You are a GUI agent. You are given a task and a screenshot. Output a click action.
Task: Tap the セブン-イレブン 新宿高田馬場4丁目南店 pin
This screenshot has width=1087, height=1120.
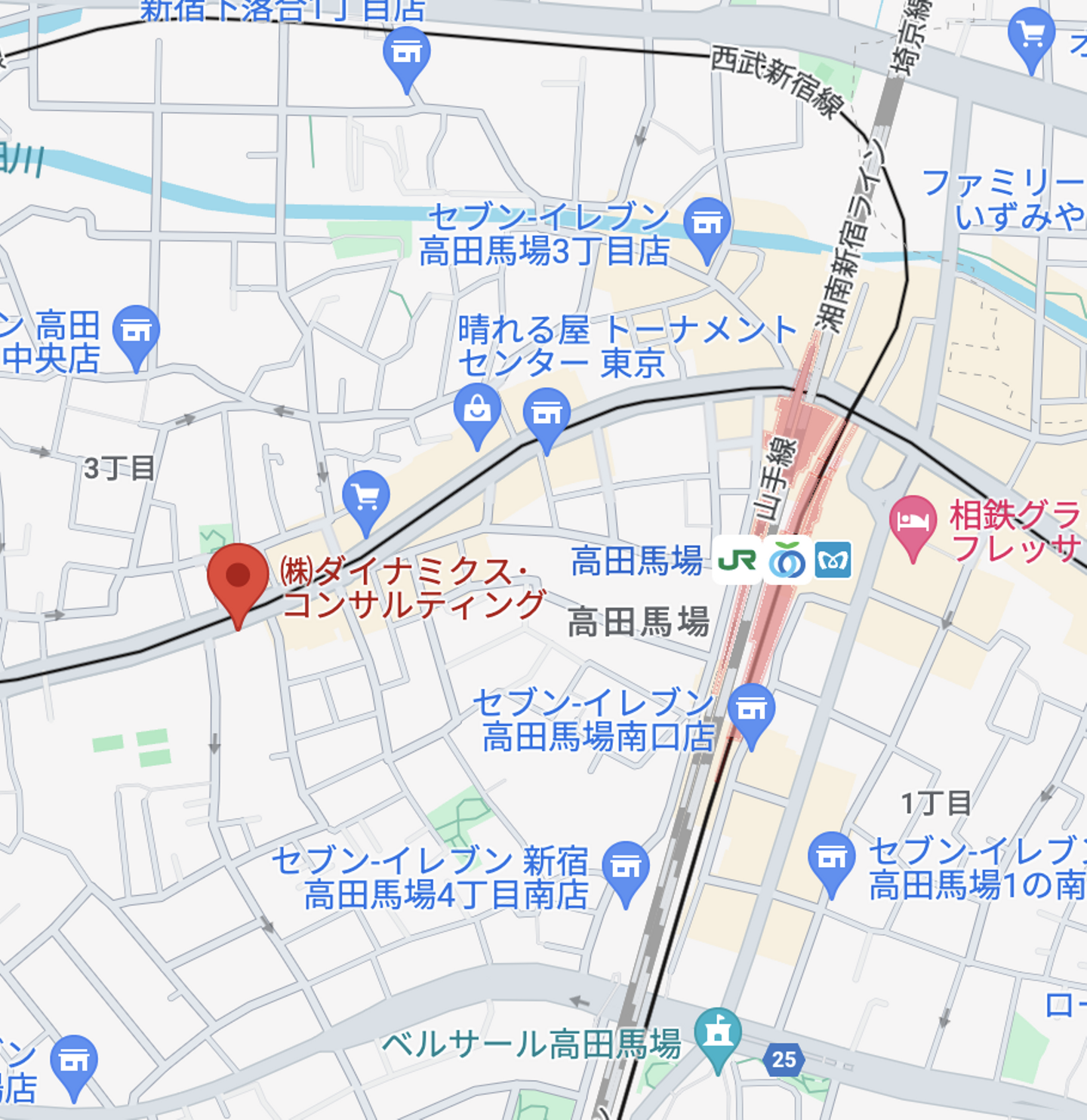(x=626, y=868)
